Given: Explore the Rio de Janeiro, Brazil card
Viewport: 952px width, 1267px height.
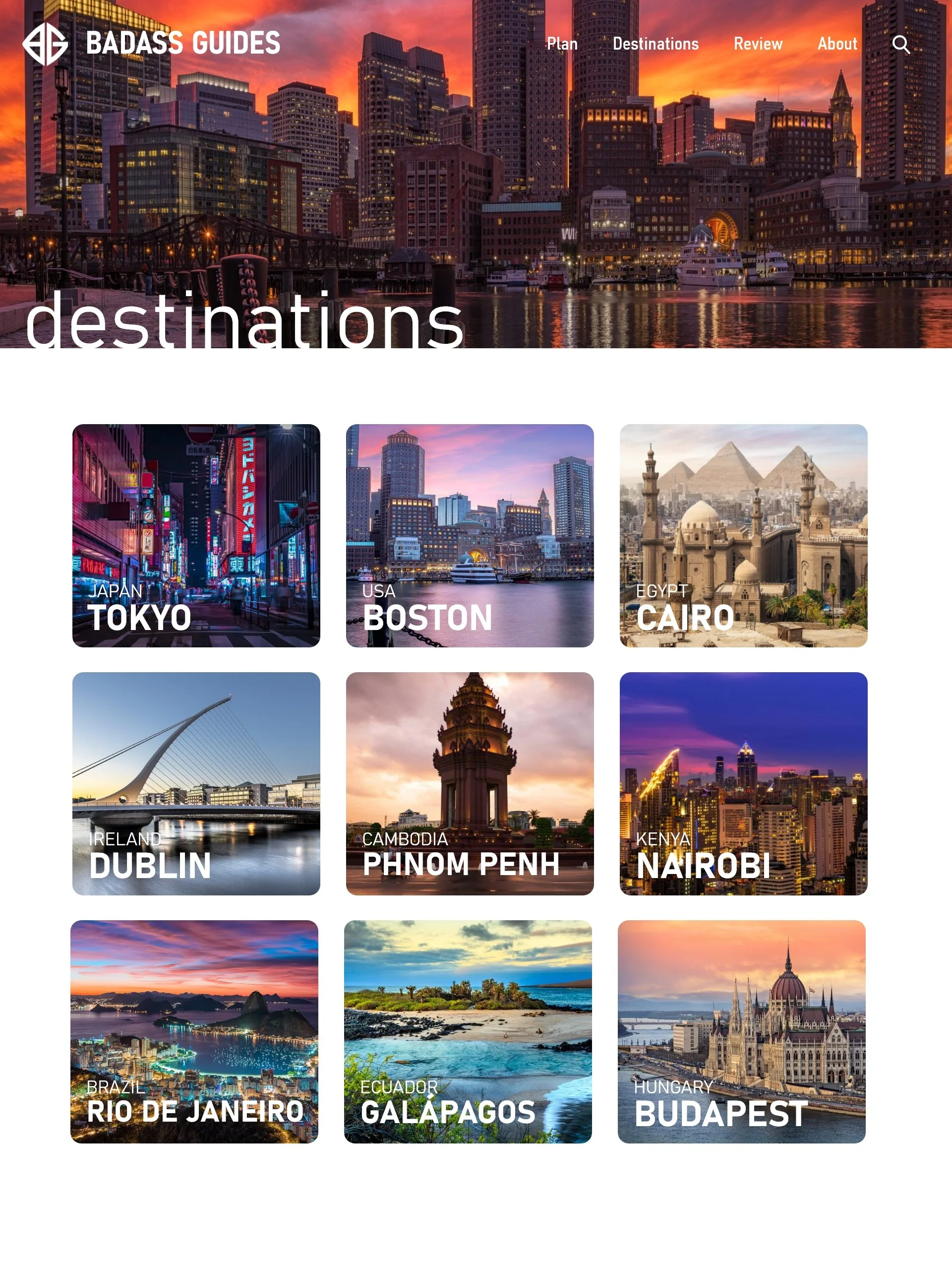Looking at the screenshot, I should pyautogui.click(x=194, y=1031).
